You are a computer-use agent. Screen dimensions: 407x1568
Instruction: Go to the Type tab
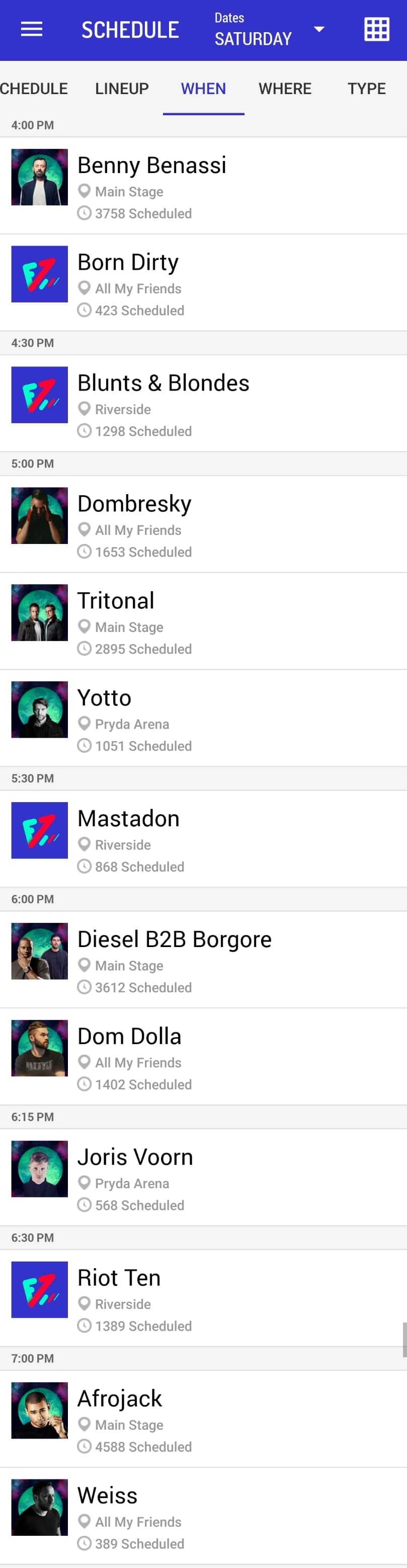click(366, 89)
